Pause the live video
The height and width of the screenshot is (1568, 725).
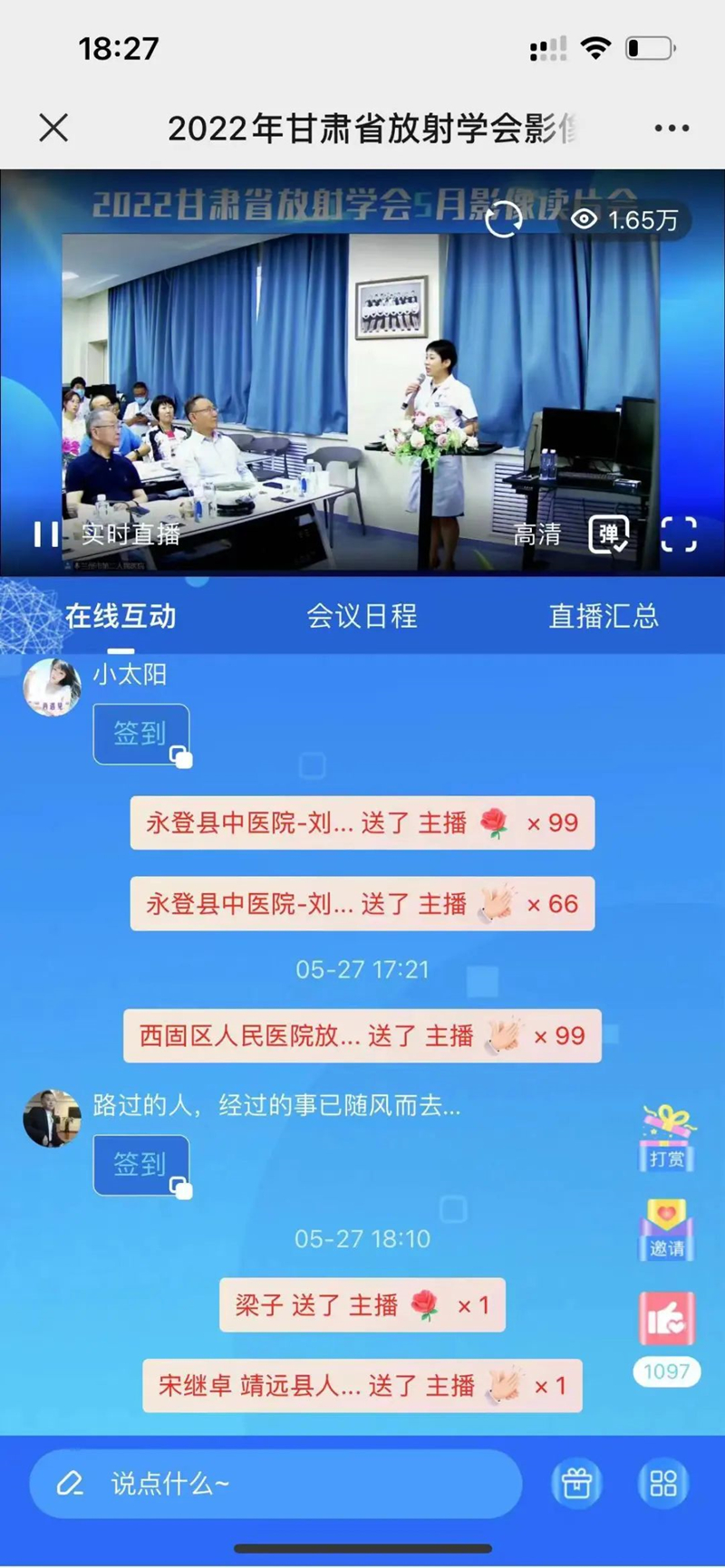[x=45, y=534]
